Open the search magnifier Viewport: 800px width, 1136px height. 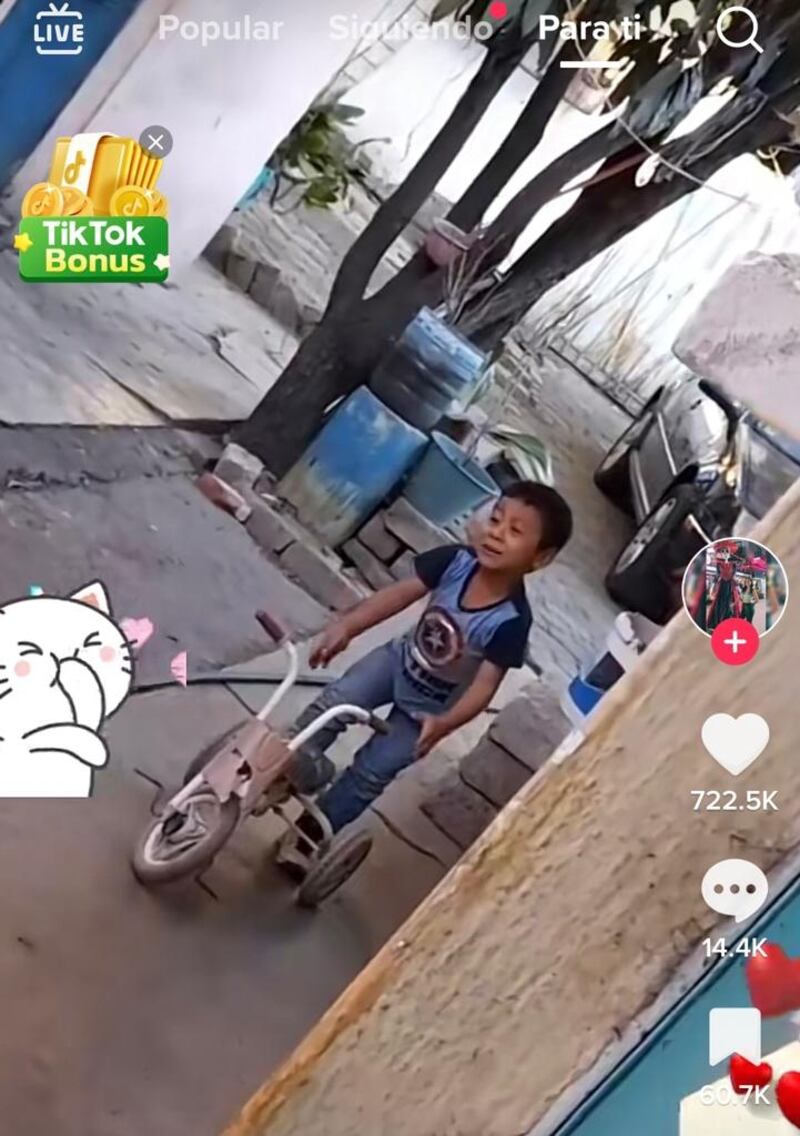pos(739,30)
